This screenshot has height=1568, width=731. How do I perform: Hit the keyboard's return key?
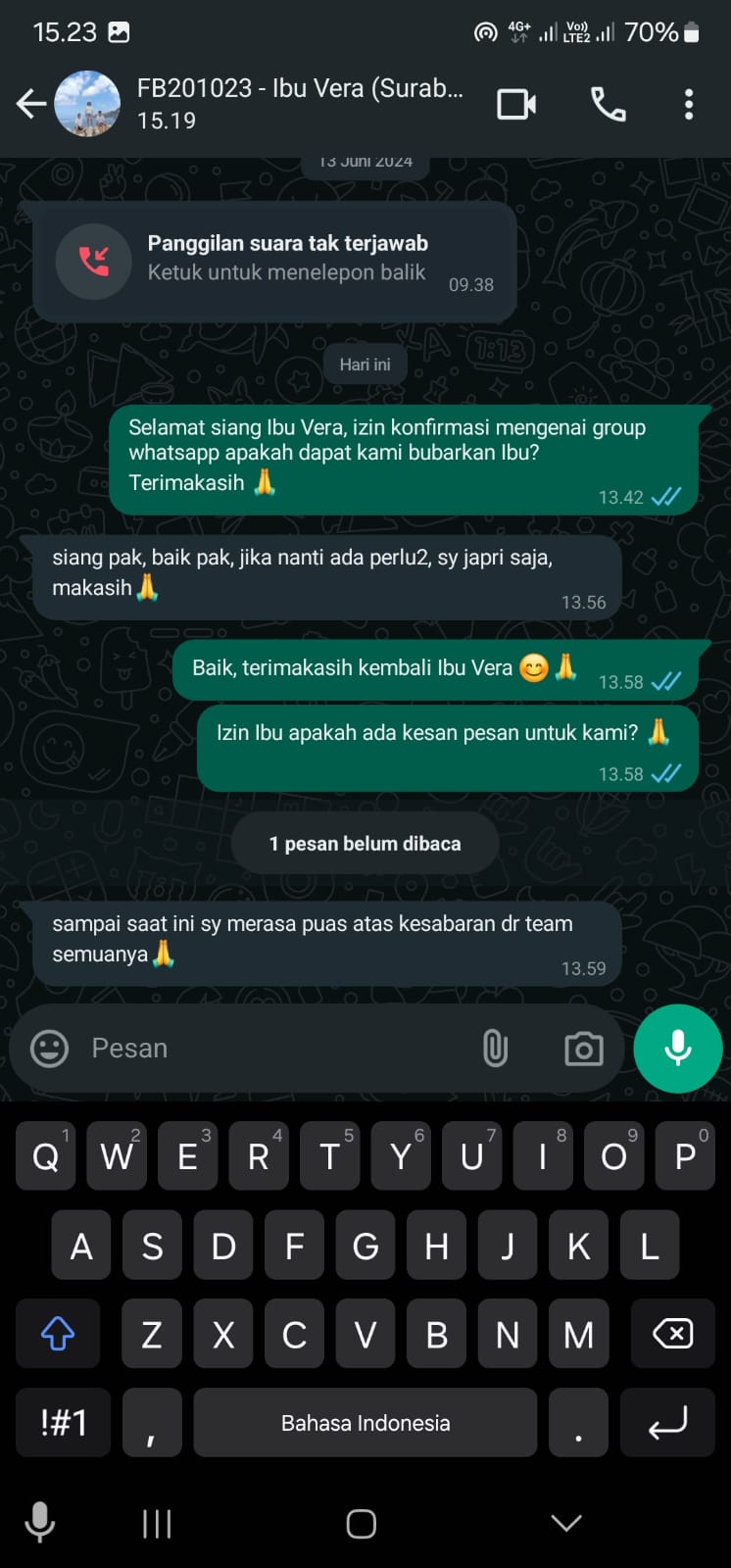(667, 1422)
